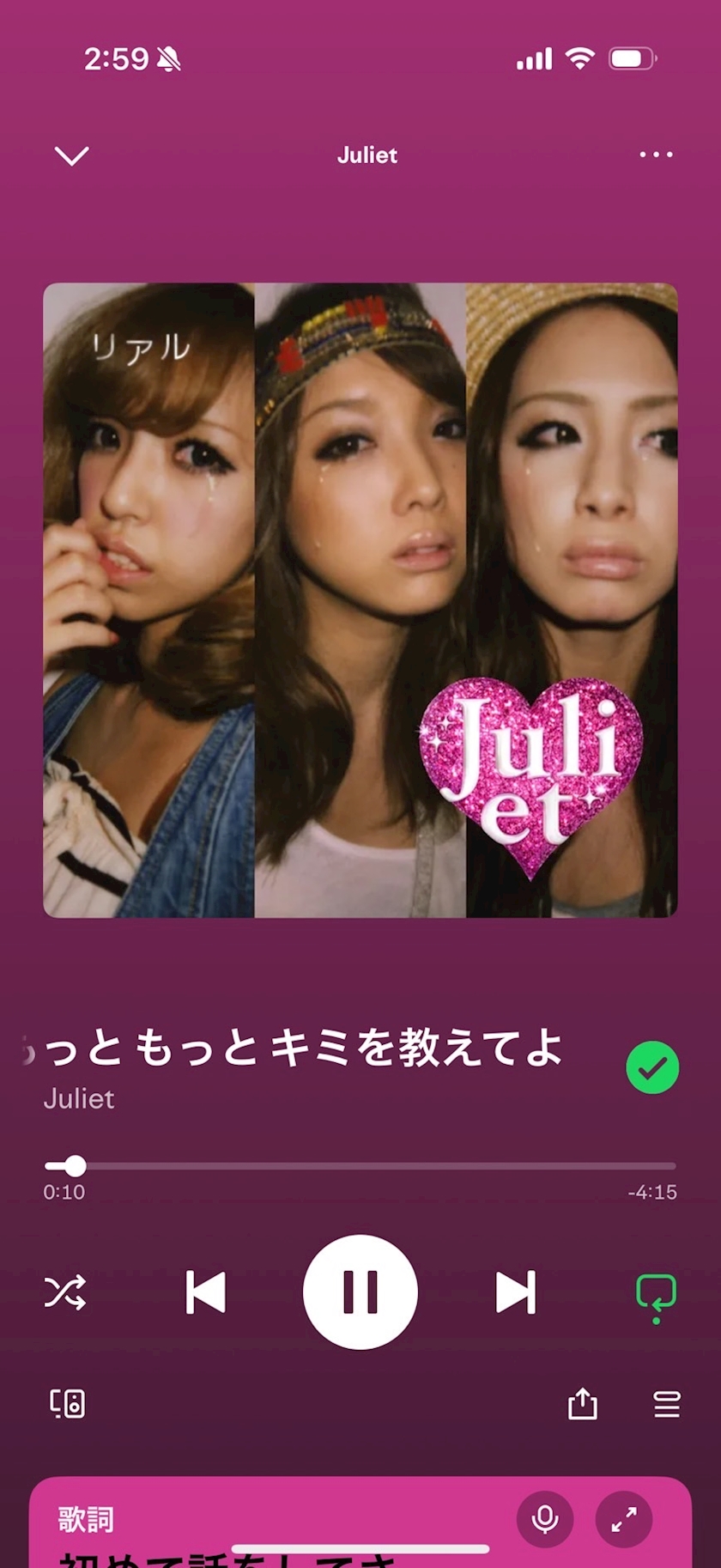Share this song

(x=582, y=1404)
